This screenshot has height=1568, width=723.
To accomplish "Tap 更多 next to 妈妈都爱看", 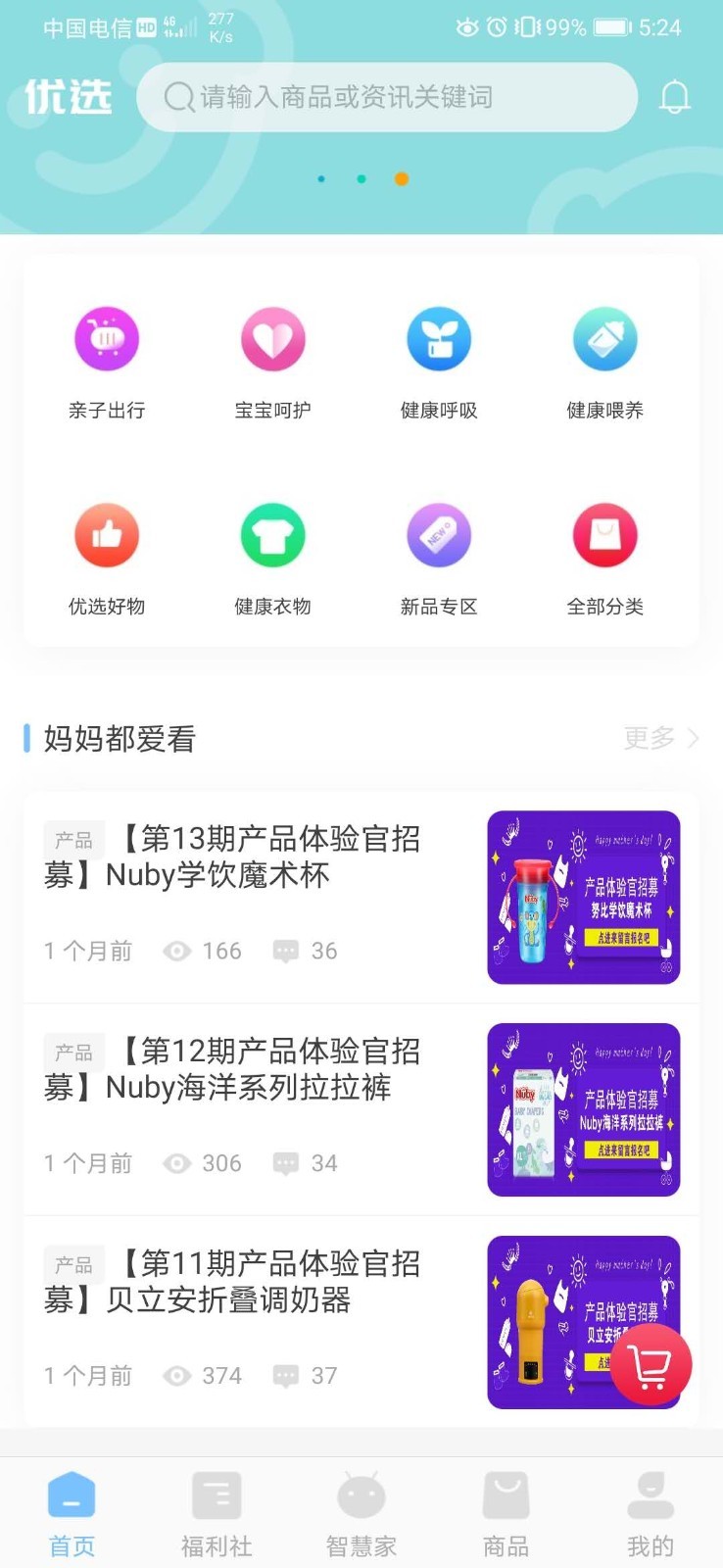I will [x=660, y=738].
